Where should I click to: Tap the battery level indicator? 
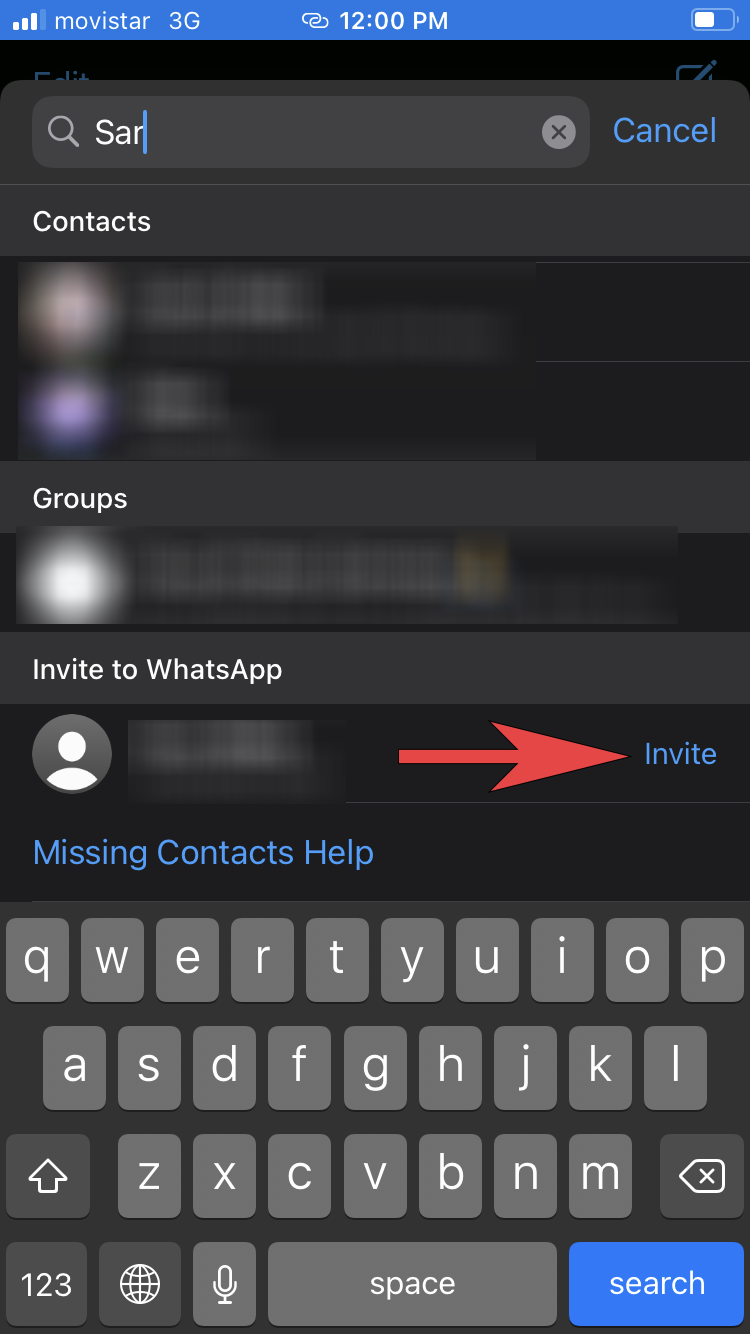(716, 20)
